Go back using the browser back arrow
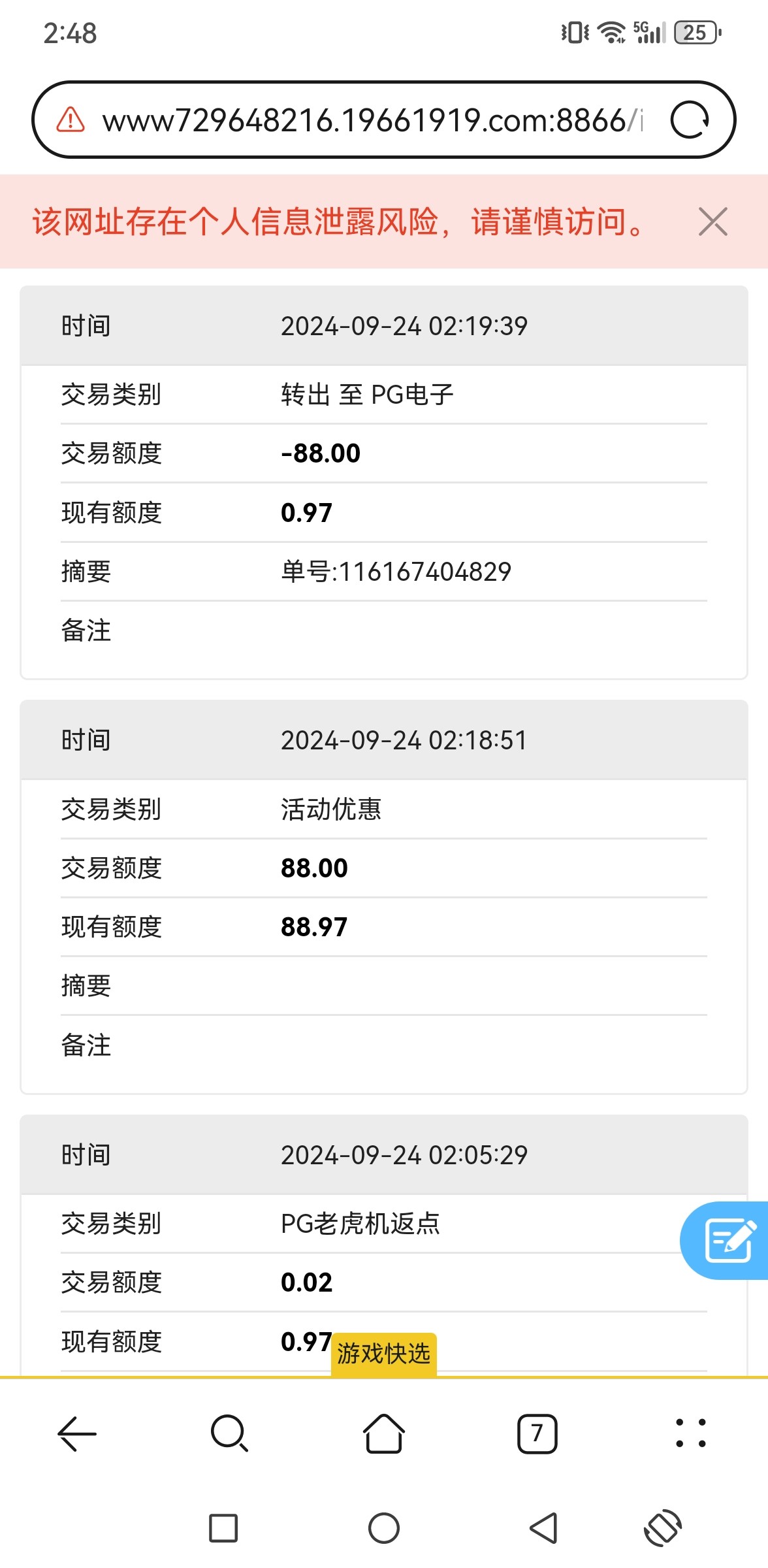This screenshot has width=768, height=1568. click(77, 1433)
